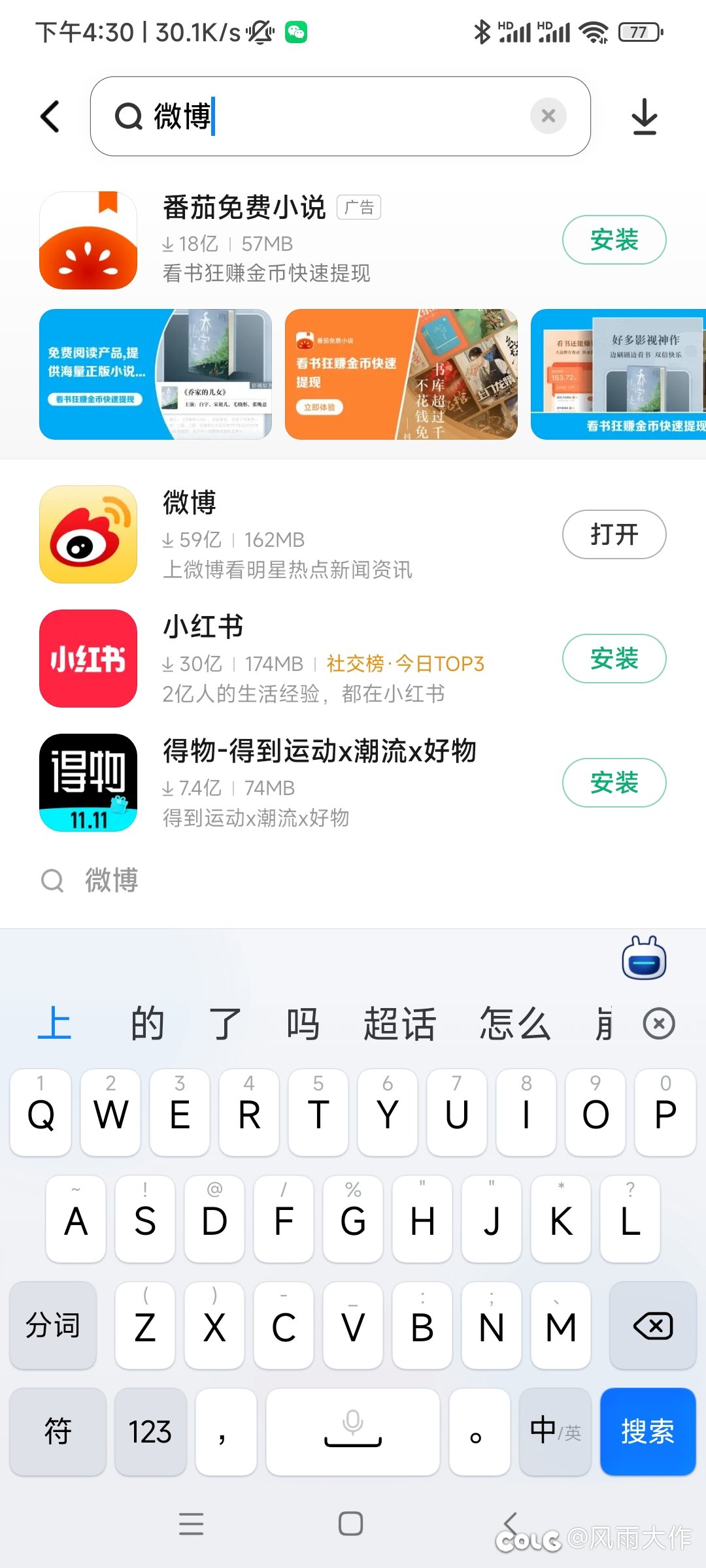Install 小红书

(x=614, y=659)
